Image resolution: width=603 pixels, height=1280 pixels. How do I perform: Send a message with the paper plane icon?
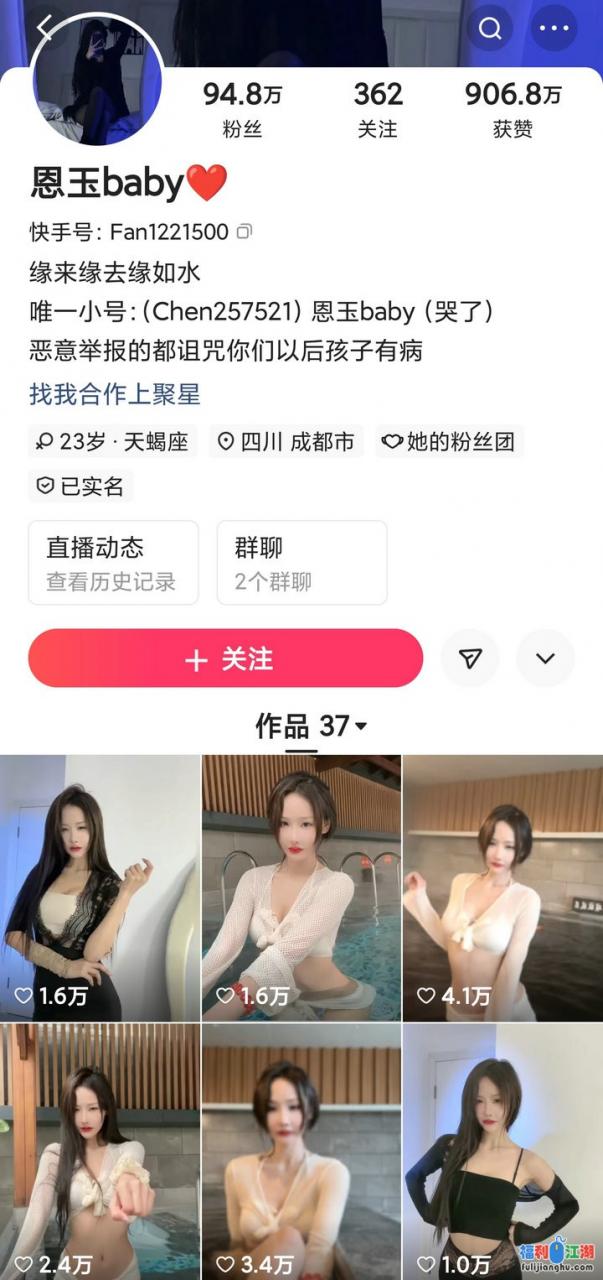coord(470,657)
